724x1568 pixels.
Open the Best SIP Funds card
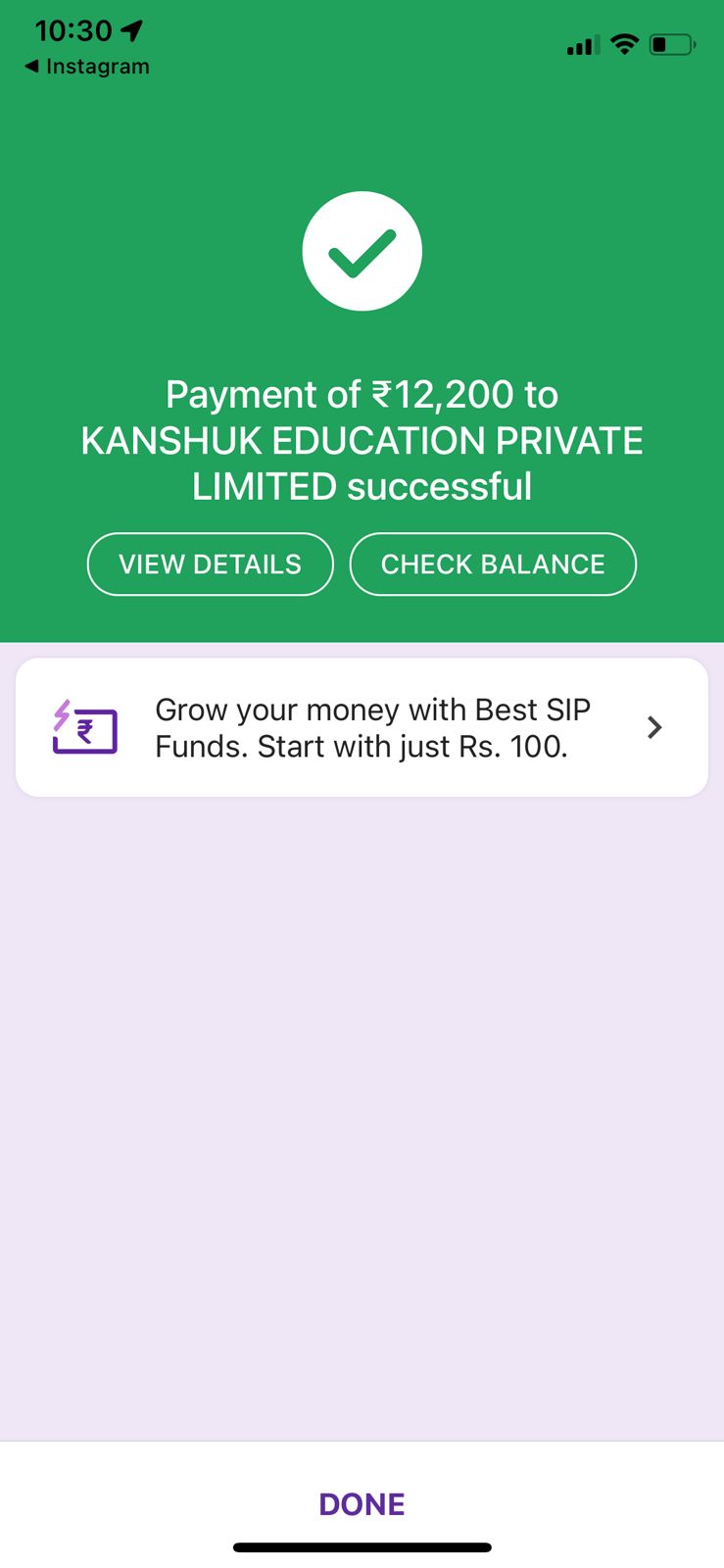(362, 727)
